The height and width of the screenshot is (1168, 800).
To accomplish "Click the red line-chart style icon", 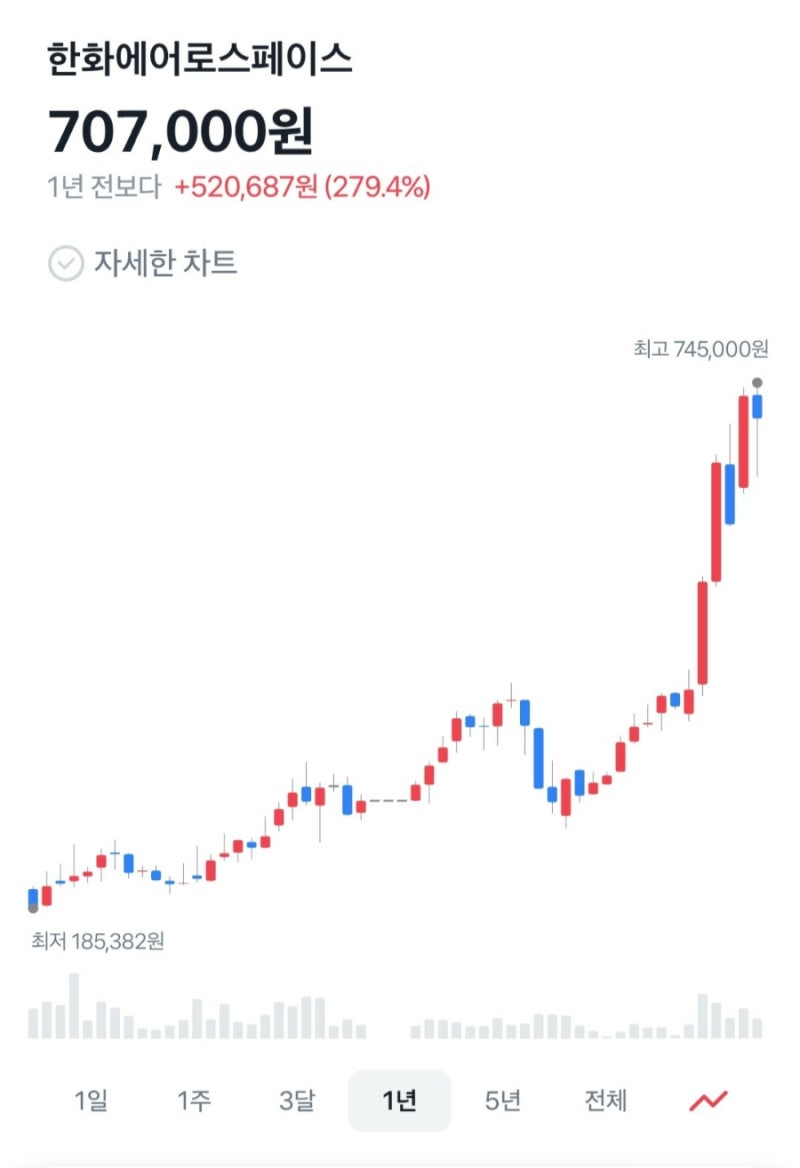I will pos(706,1098).
